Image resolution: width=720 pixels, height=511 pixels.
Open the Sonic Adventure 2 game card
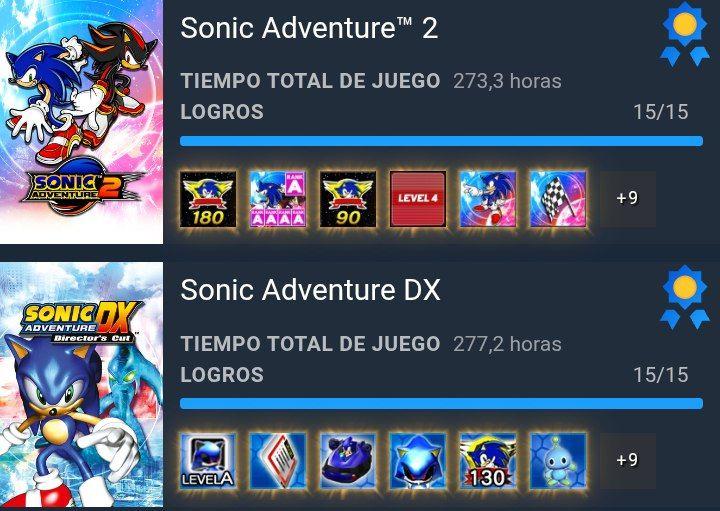point(309,29)
